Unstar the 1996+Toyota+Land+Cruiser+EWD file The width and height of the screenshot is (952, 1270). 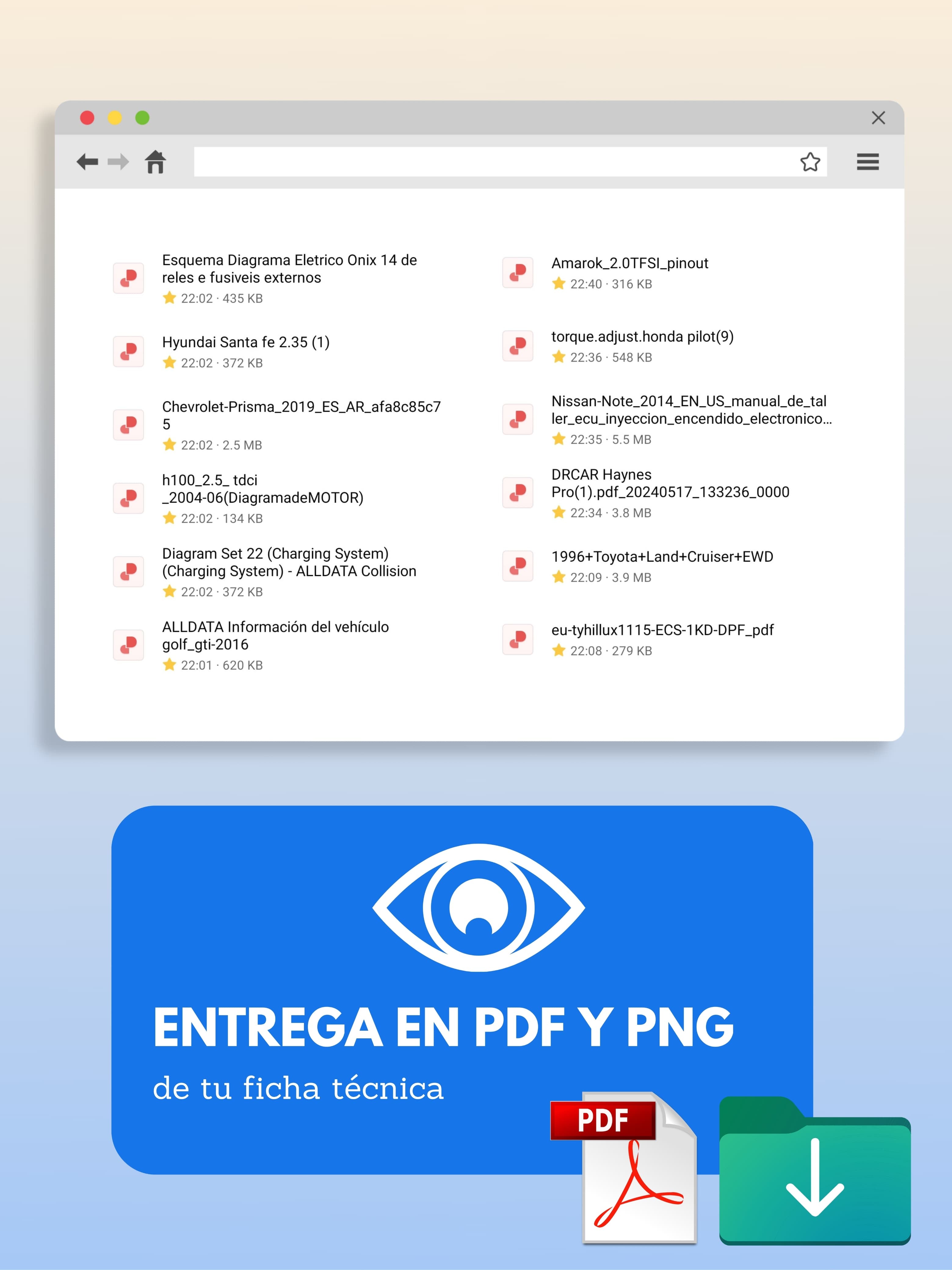(x=558, y=577)
